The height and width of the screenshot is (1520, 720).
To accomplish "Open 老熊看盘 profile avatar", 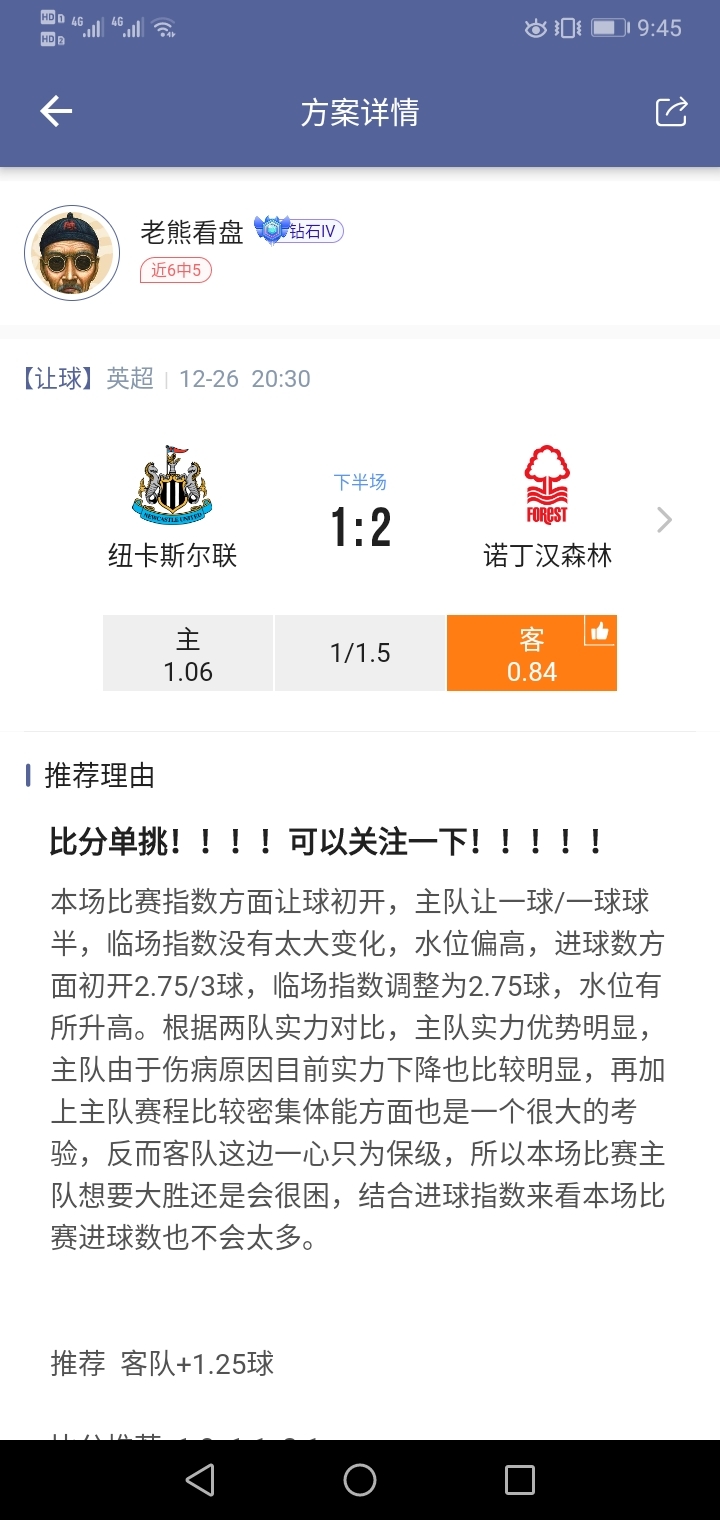I will [72, 253].
